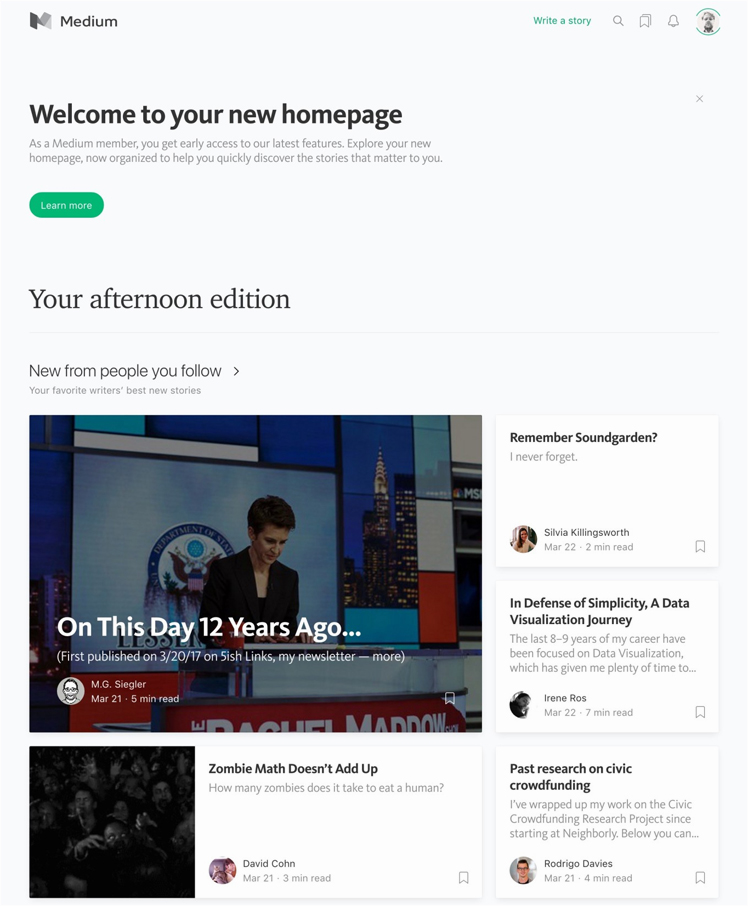
Task: Open the Write a story link
Action: (x=562, y=21)
